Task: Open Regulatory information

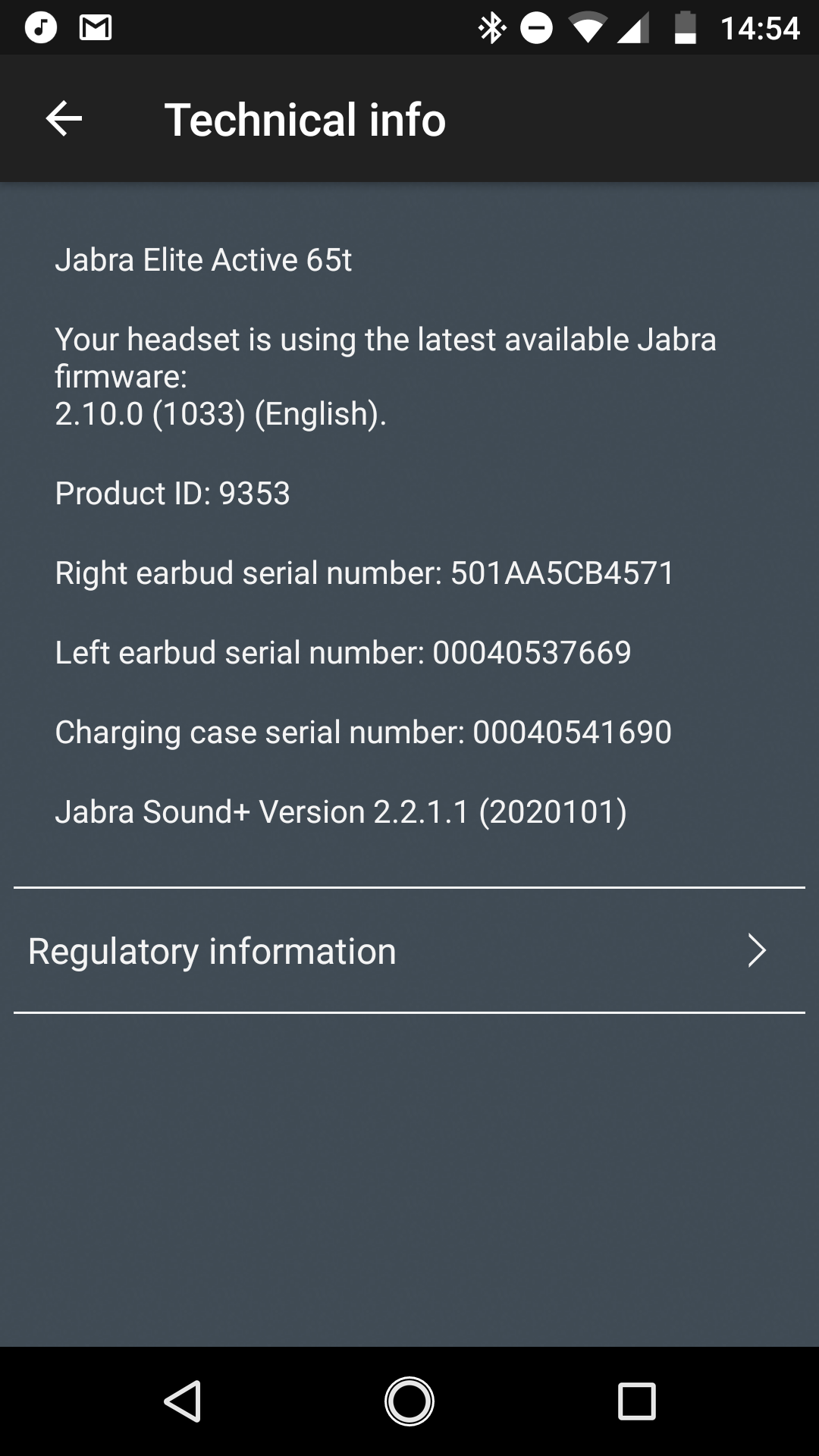Action: (409, 950)
